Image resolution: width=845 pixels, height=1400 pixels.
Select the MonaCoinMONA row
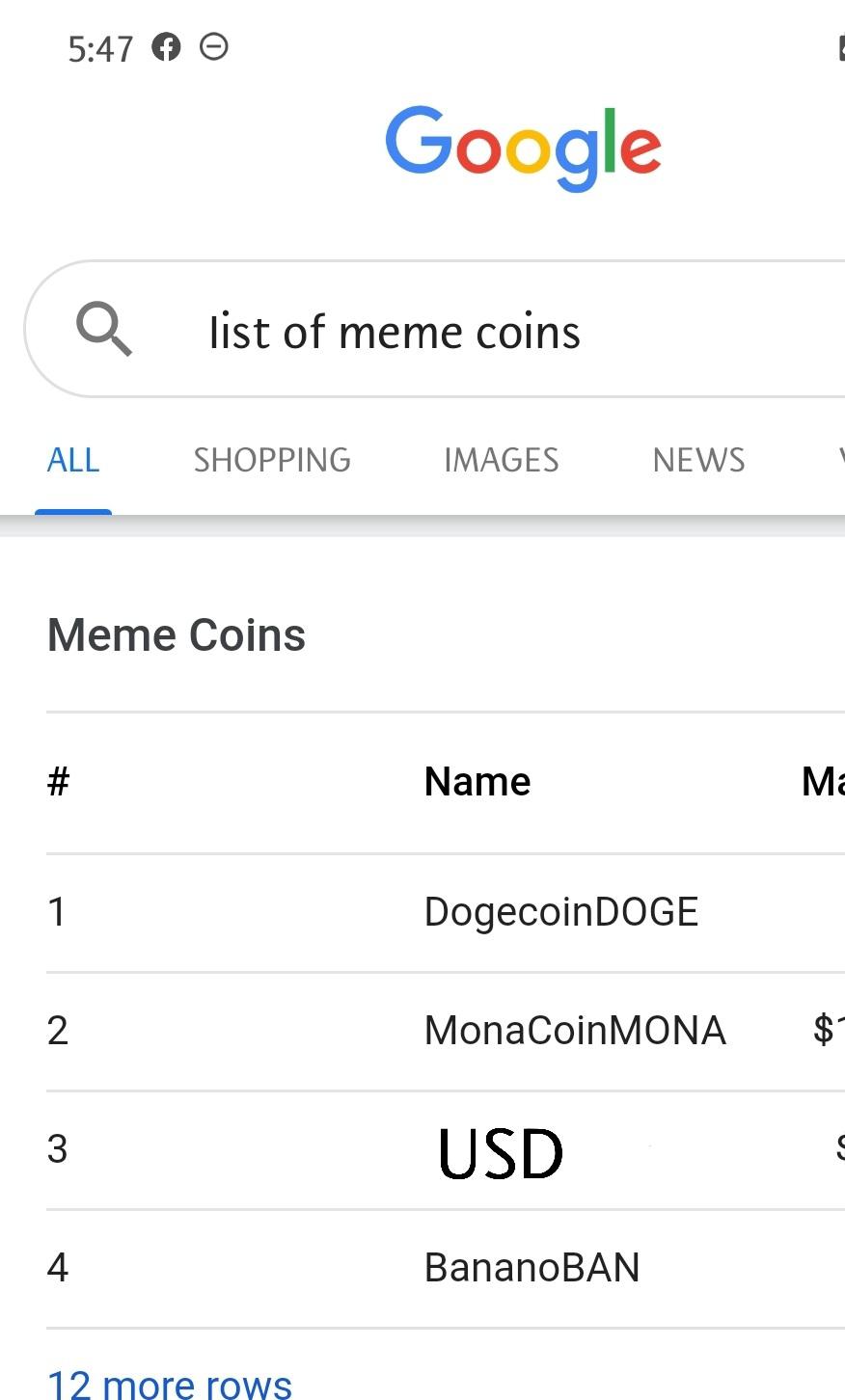575,1030
